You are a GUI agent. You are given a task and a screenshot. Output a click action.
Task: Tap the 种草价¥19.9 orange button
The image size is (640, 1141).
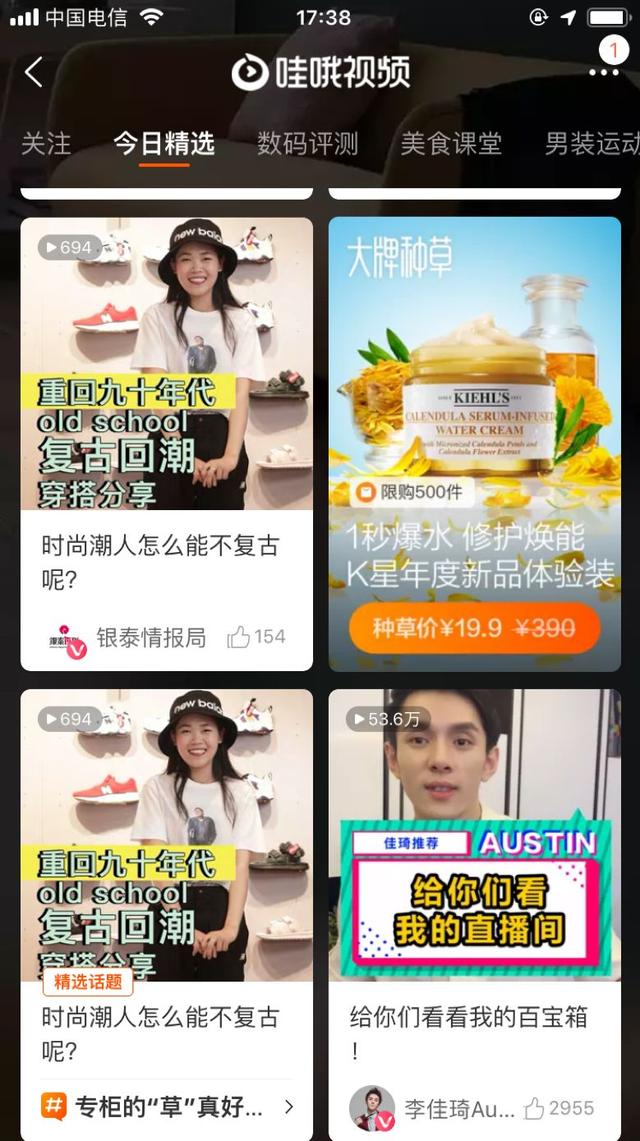pos(474,628)
